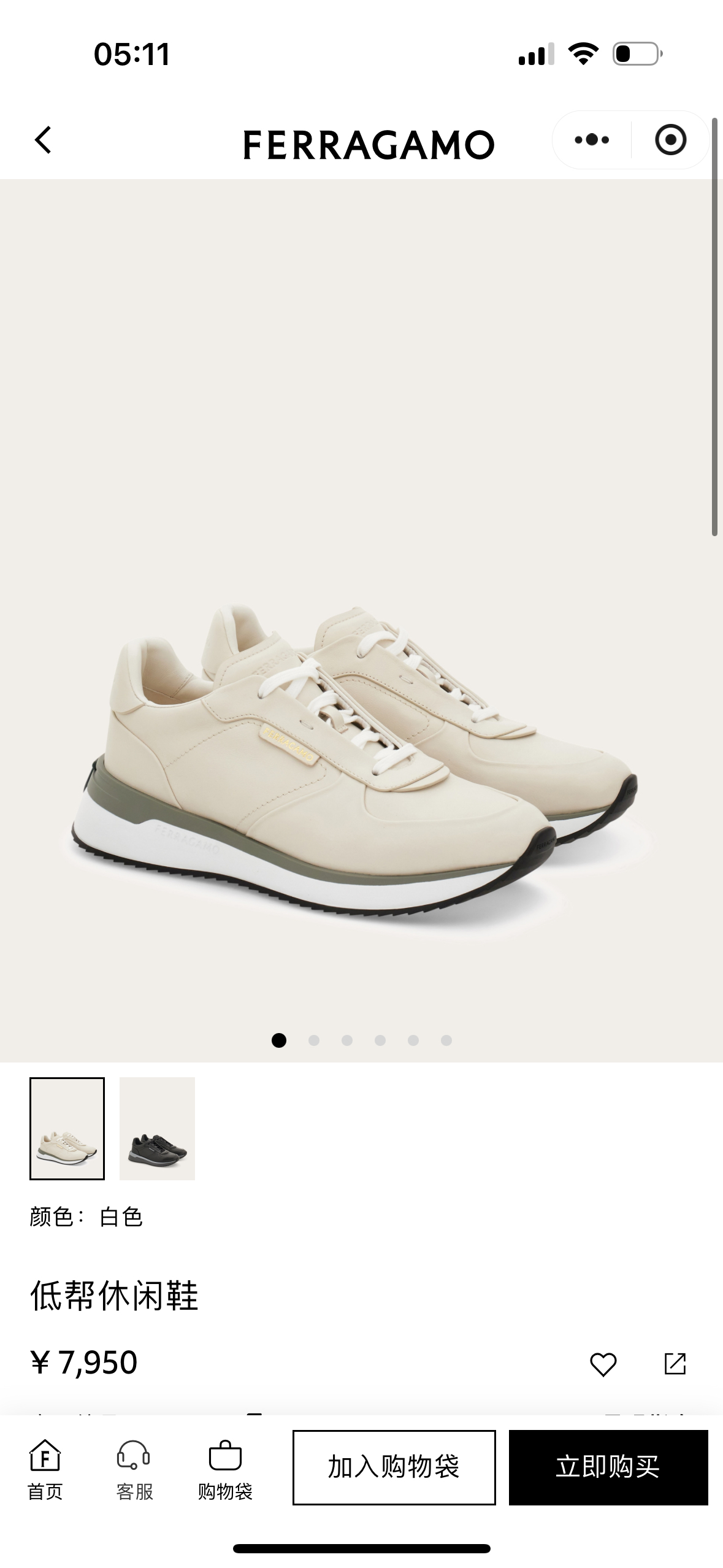
Task: Share this product
Action: point(675,1364)
